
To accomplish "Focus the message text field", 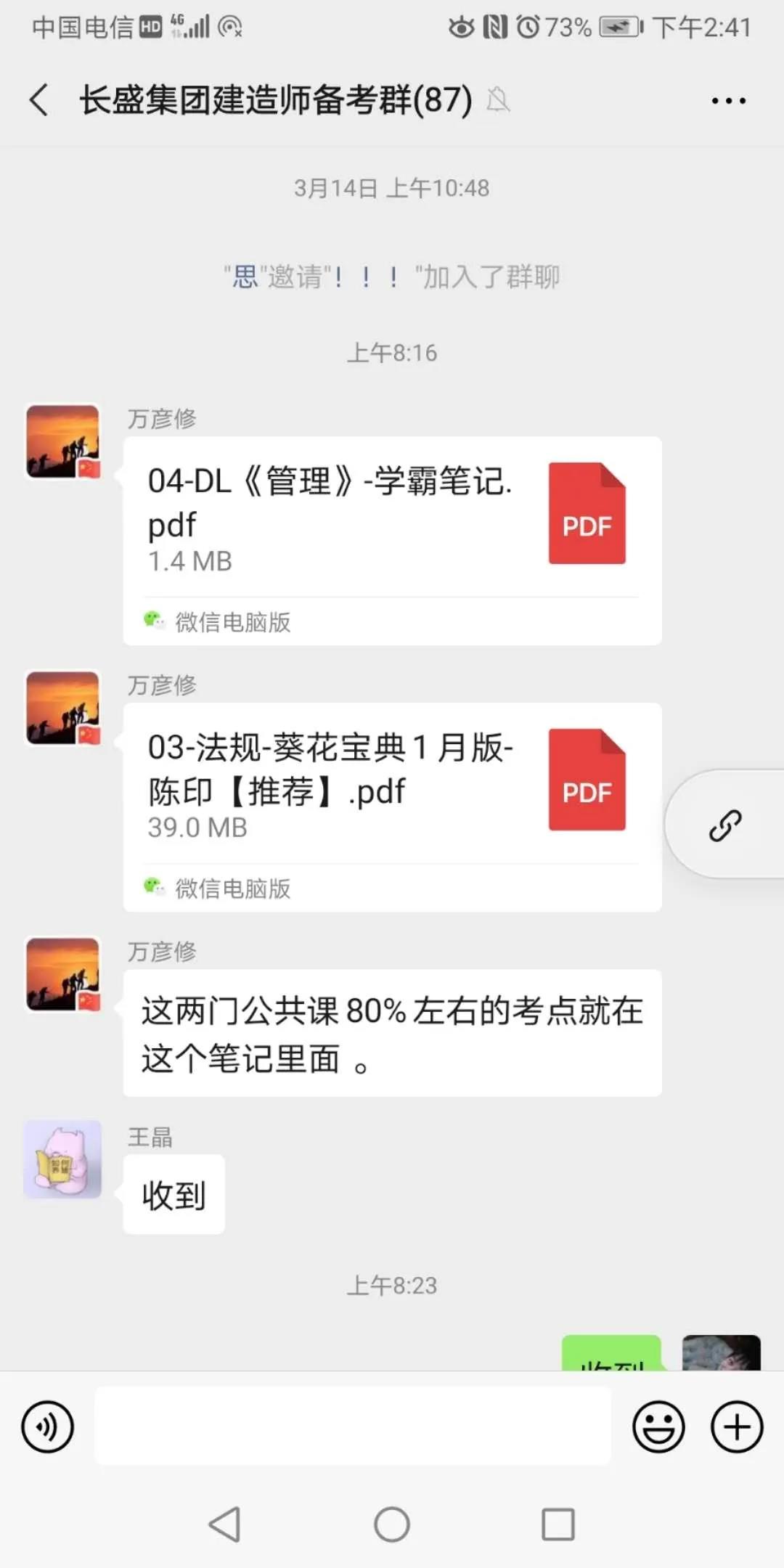I will (x=353, y=1426).
